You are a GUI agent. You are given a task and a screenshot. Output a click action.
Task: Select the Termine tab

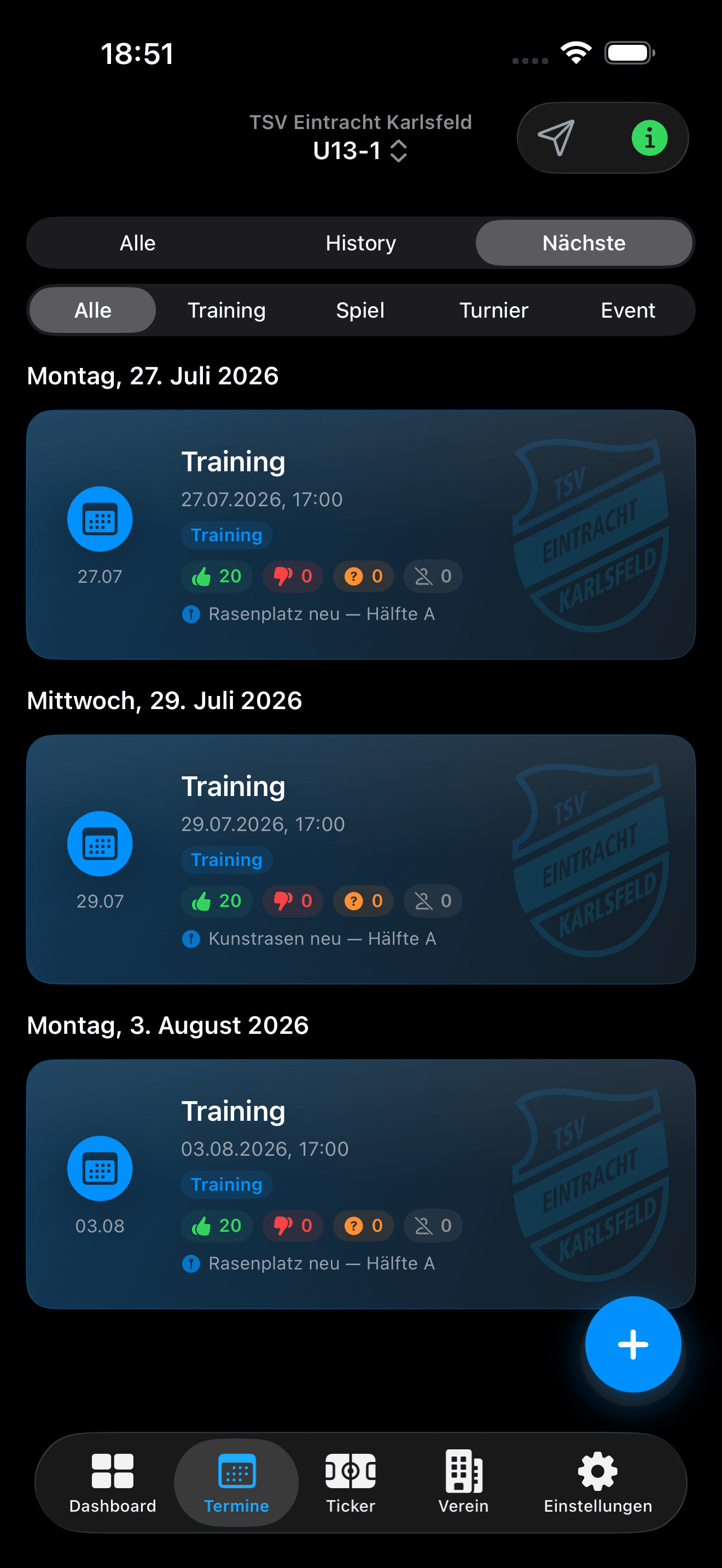pyautogui.click(x=236, y=1482)
